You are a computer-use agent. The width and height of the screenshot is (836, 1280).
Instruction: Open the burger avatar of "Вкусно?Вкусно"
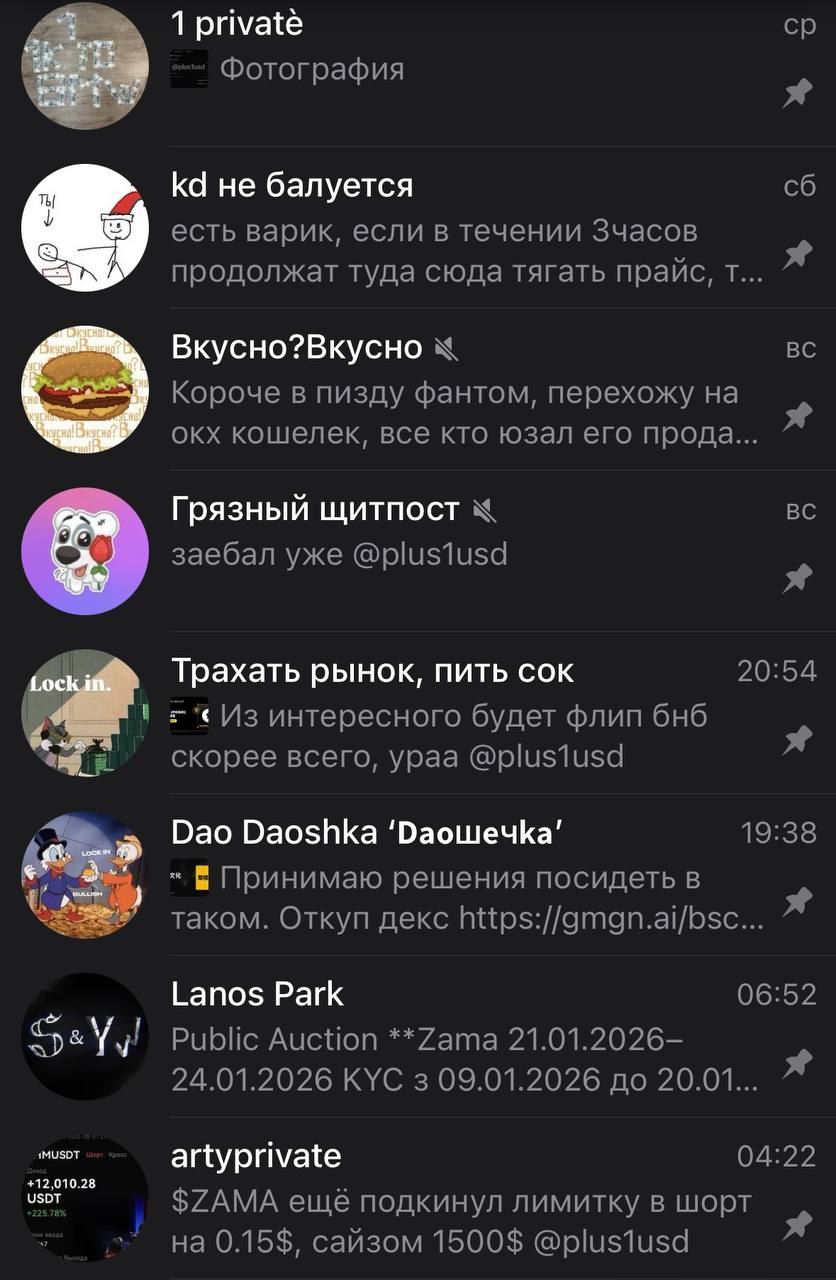pyautogui.click(x=85, y=389)
